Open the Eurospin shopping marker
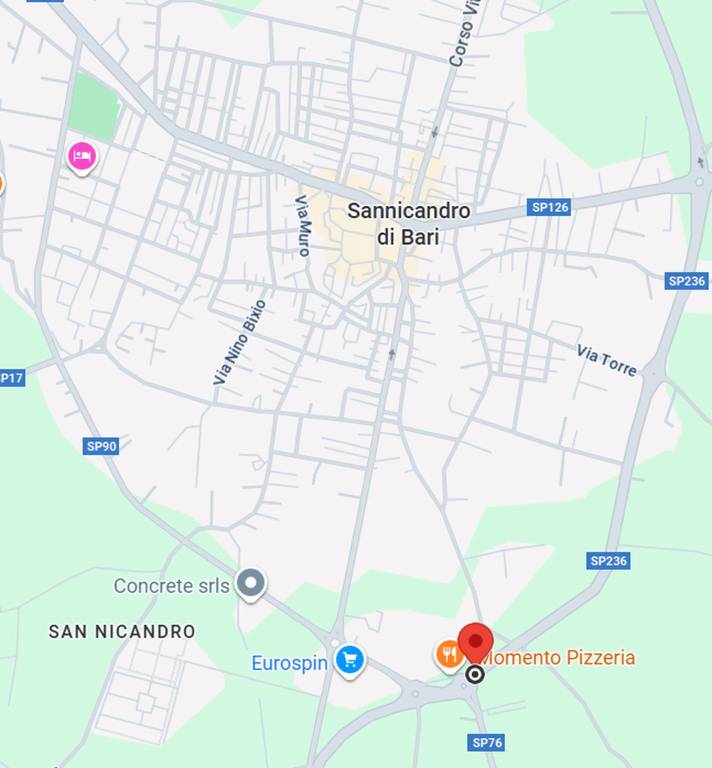The image size is (712, 768). tap(349, 660)
